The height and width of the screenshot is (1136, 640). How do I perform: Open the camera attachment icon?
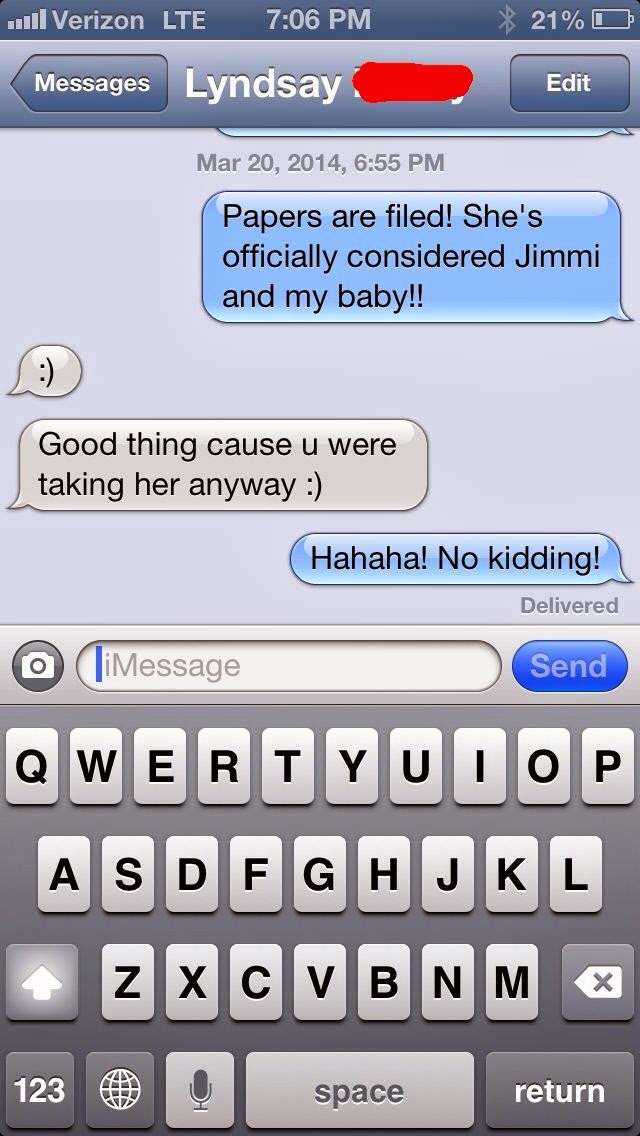[x=38, y=665]
